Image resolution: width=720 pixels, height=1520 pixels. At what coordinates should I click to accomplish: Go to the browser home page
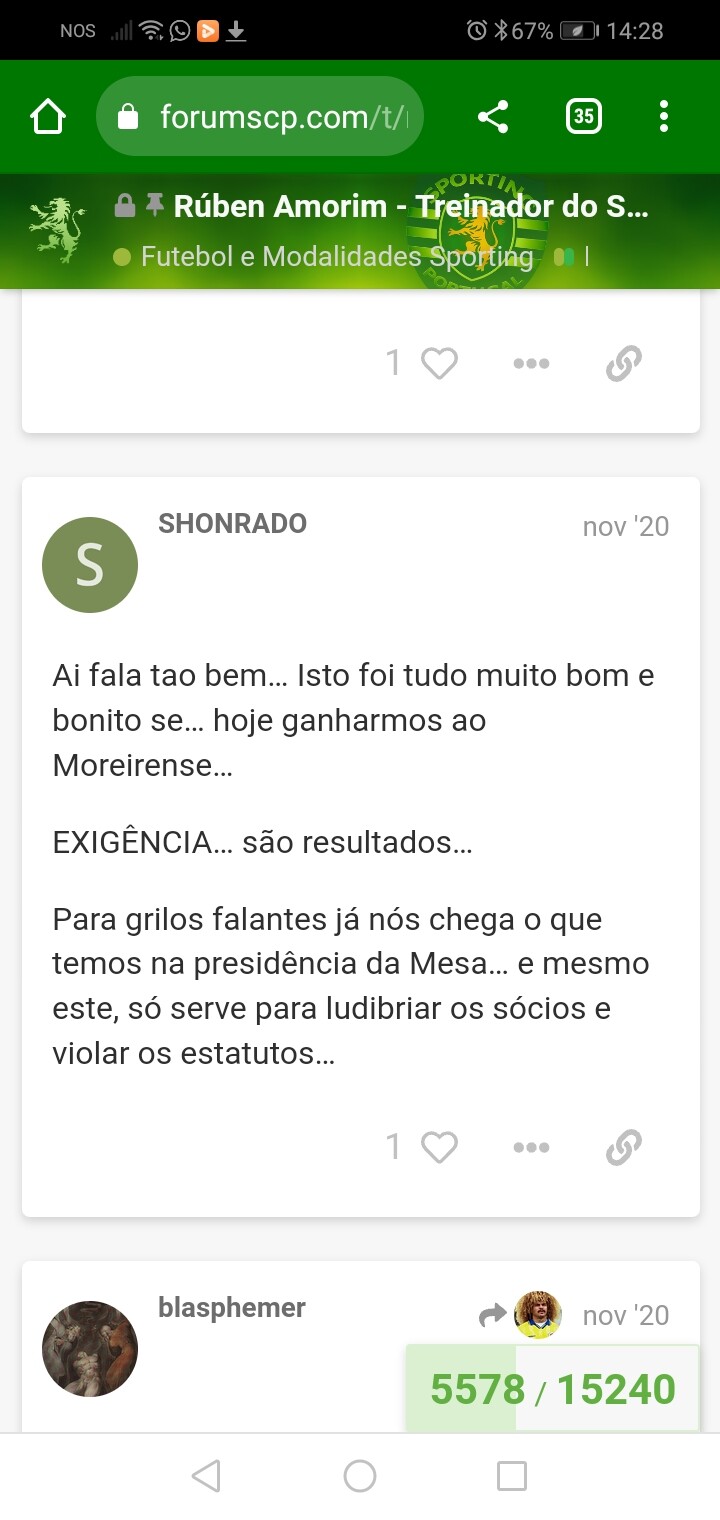click(x=48, y=117)
